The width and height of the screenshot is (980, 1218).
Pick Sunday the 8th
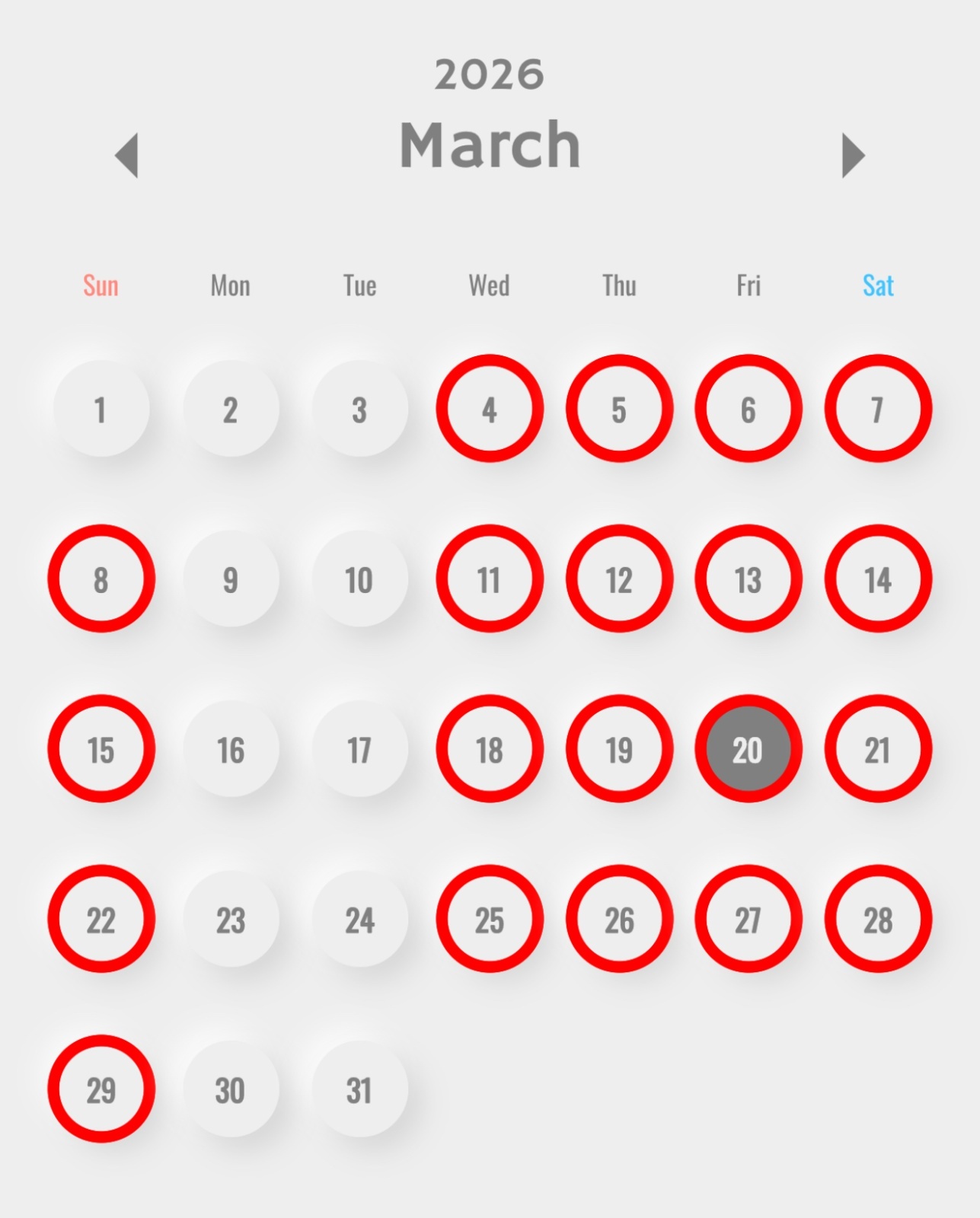tap(101, 579)
